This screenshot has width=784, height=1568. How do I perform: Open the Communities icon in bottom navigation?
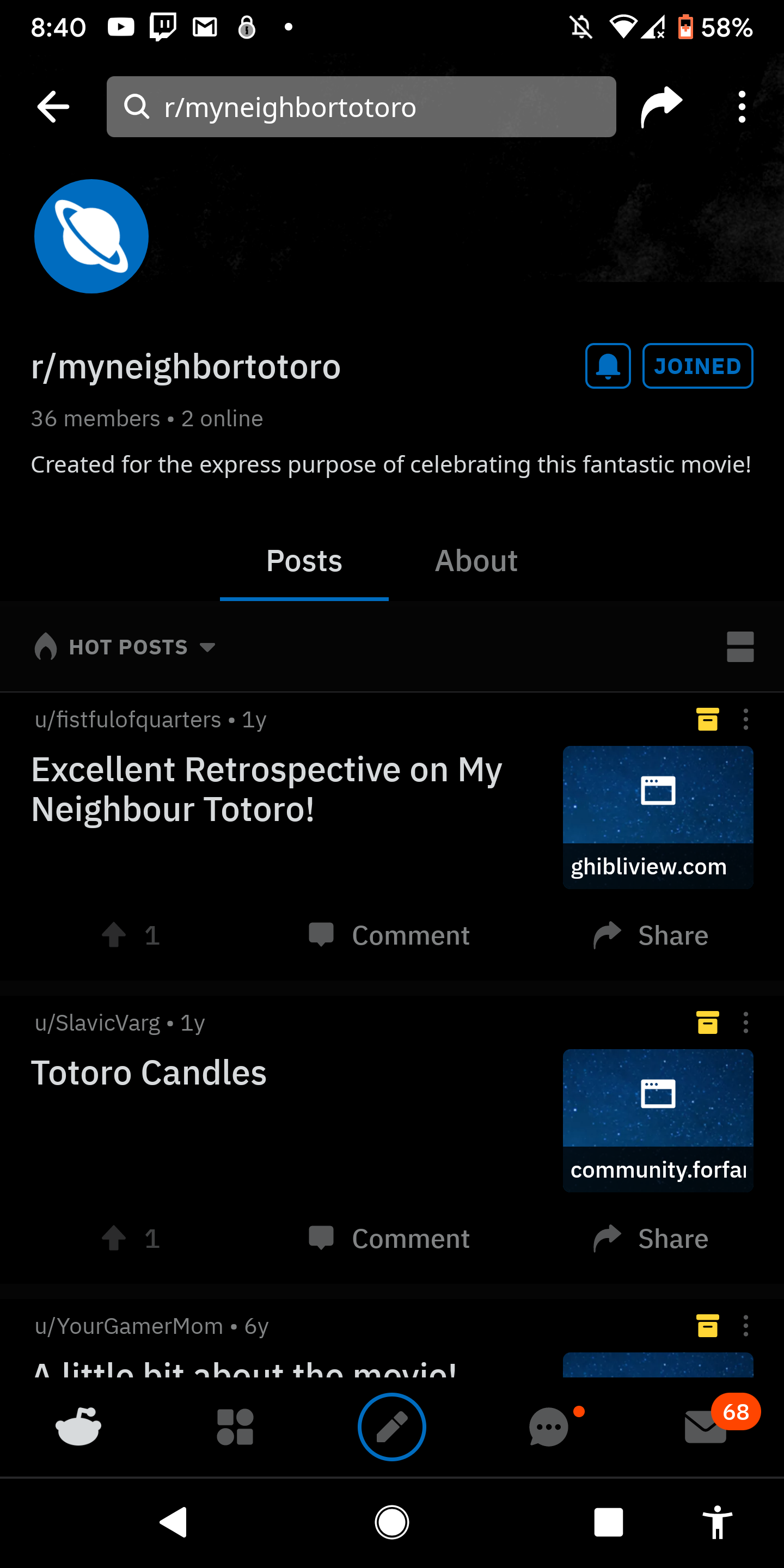click(x=235, y=1427)
